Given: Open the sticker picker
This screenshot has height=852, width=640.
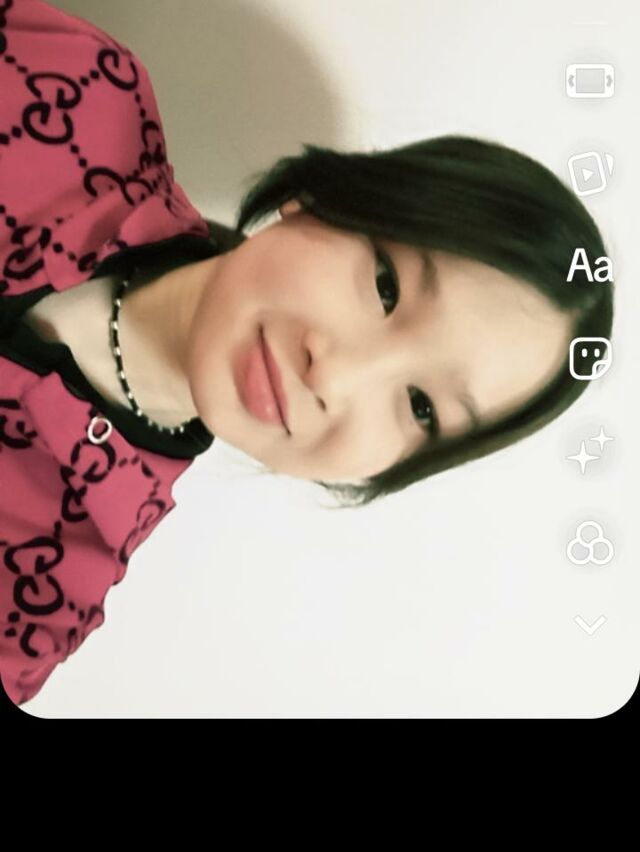Looking at the screenshot, I should [590, 358].
